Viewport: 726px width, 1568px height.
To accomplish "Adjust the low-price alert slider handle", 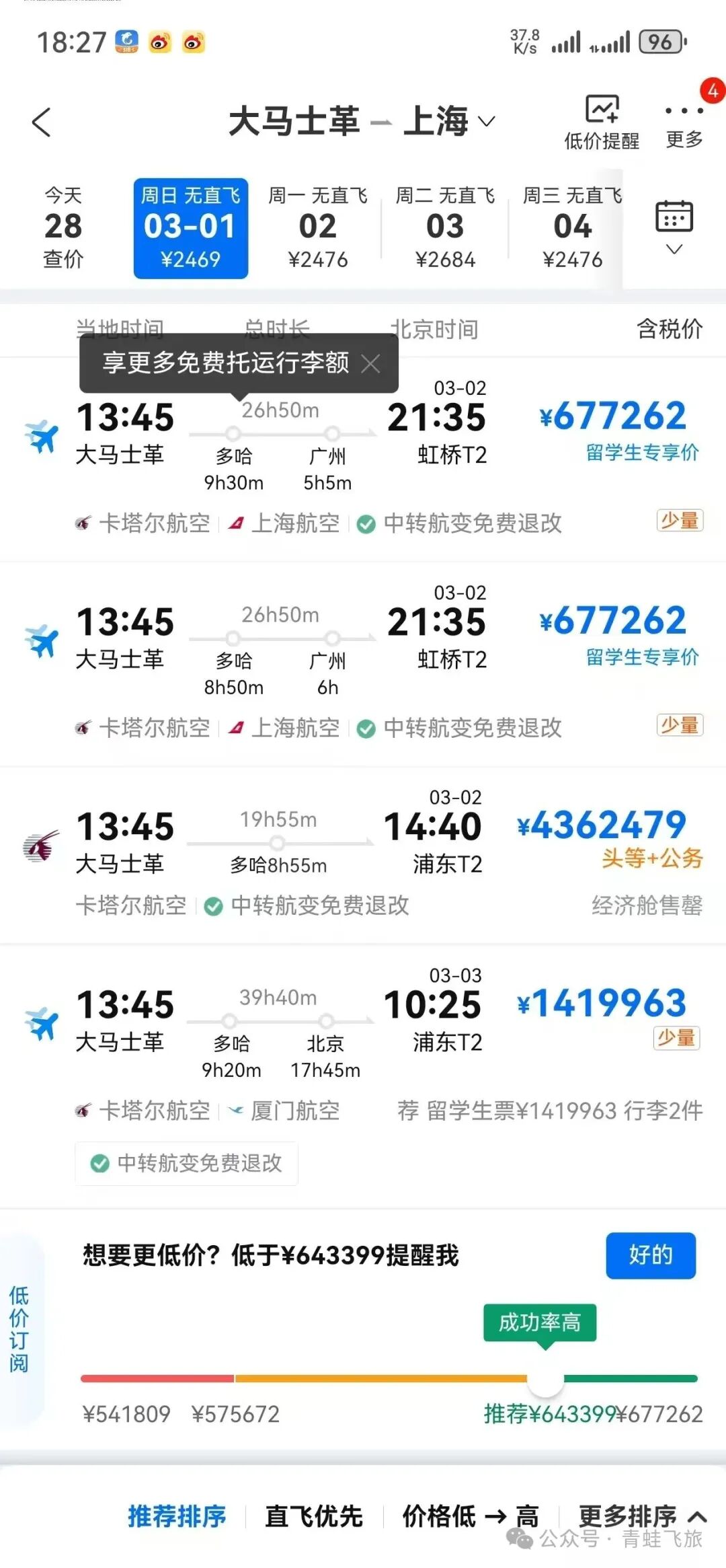I will pos(545,1379).
